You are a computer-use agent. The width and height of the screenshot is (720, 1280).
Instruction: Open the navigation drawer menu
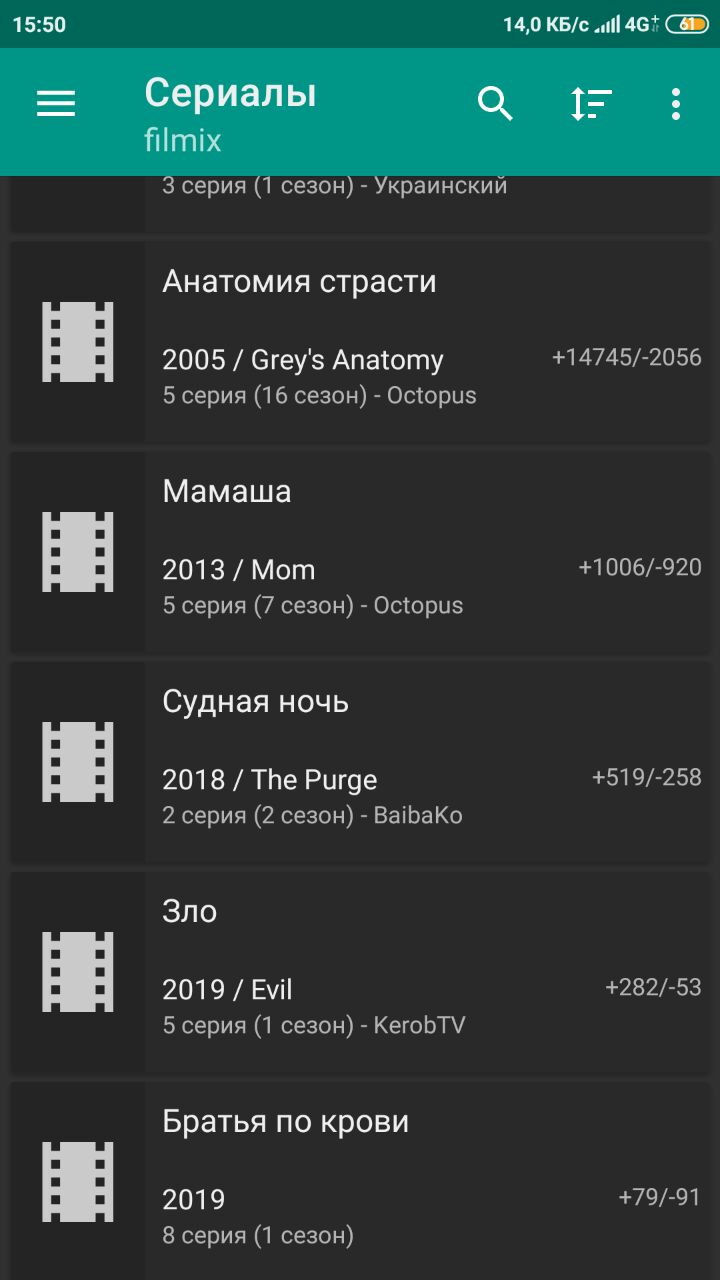pyautogui.click(x=56, y=103)
